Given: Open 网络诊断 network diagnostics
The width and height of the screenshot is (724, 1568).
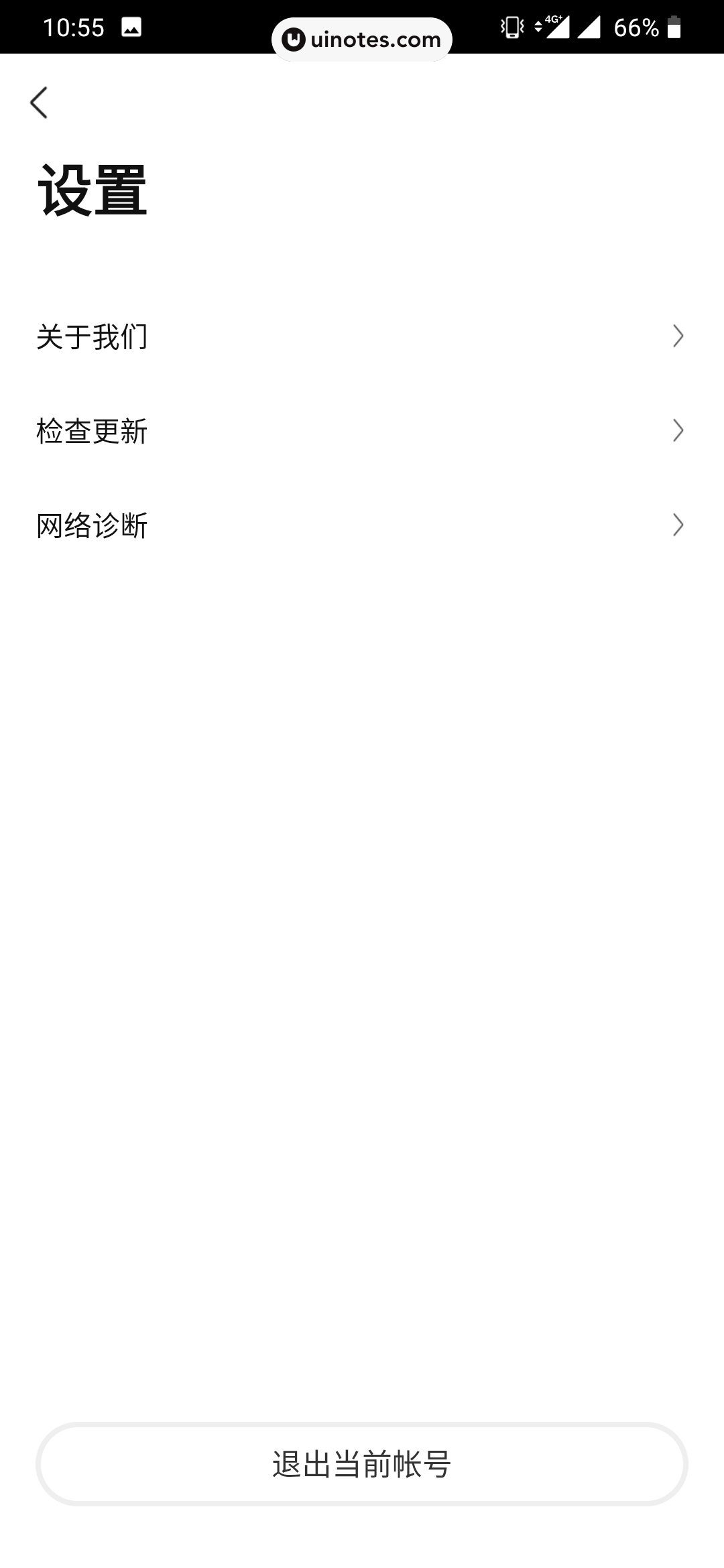Looking at the screenshot, I should (x=362, y=525).
